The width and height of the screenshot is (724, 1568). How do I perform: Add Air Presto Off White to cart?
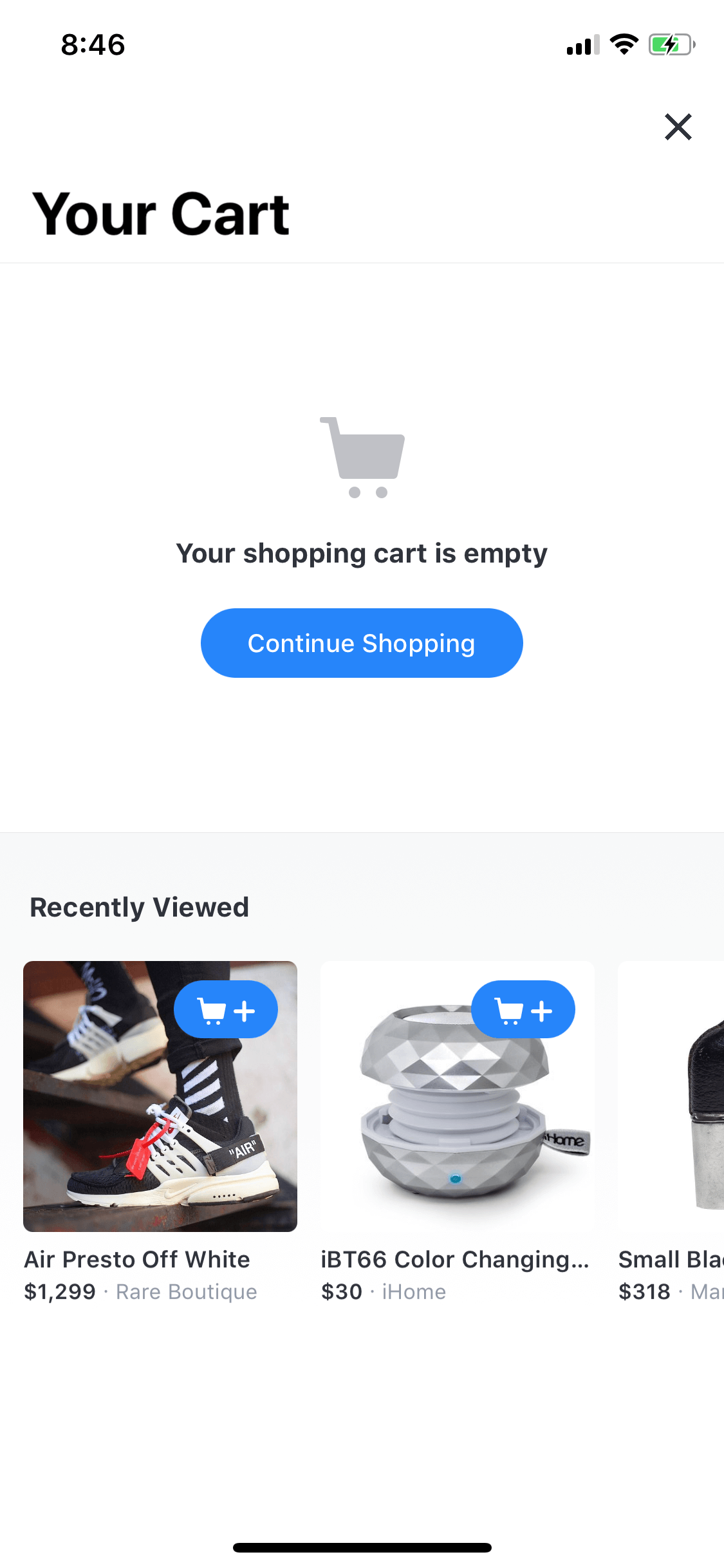coord(226,1009)
